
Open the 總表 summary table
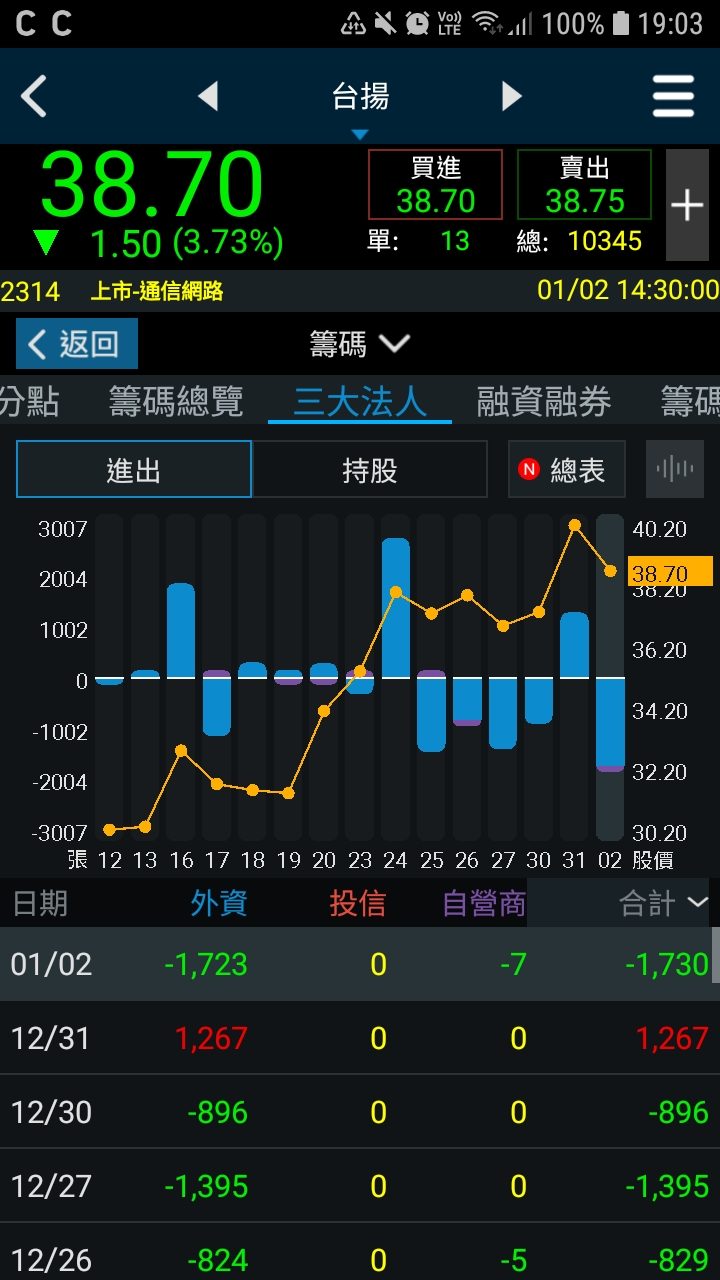coord(566,470)
